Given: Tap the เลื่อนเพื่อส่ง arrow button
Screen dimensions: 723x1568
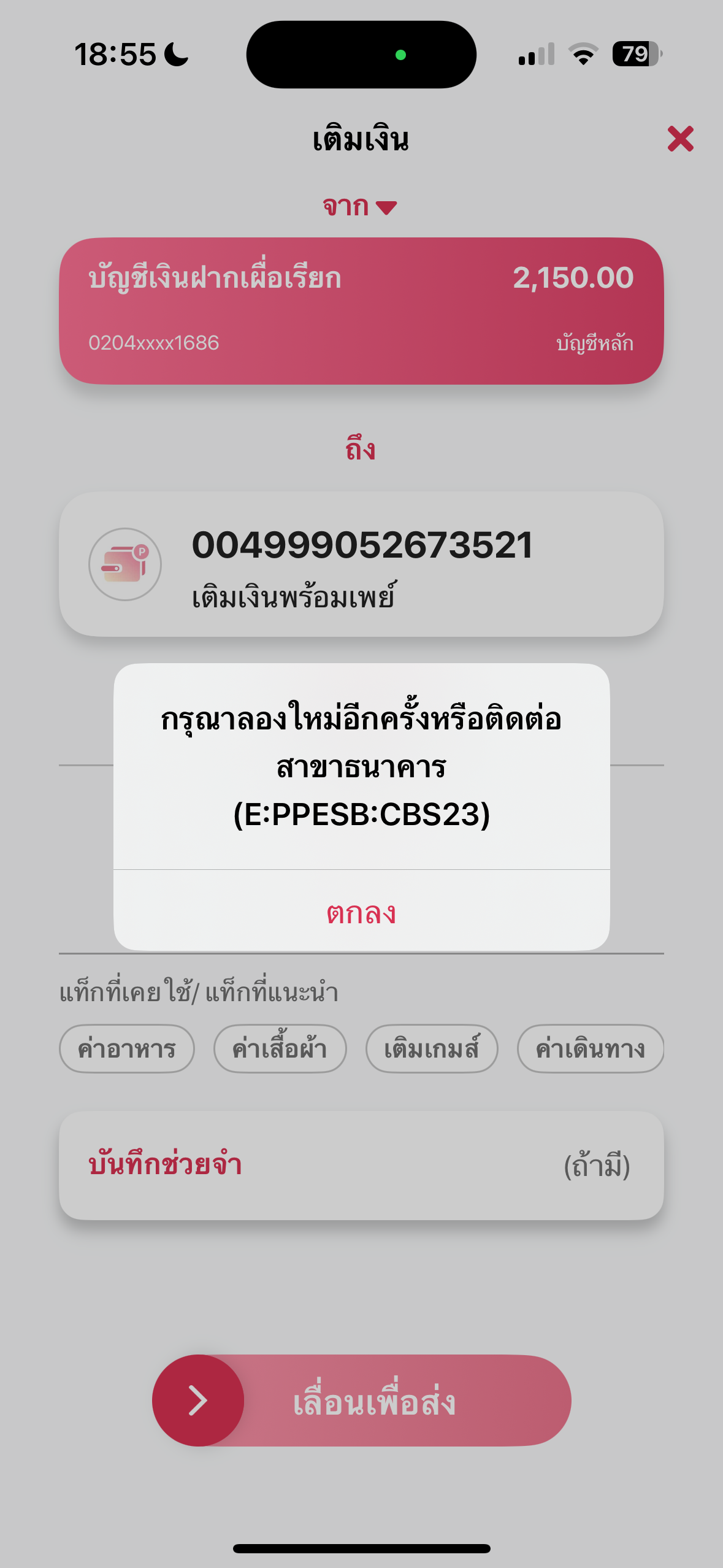Looking at the screenshot, I should click(198, 1401).
